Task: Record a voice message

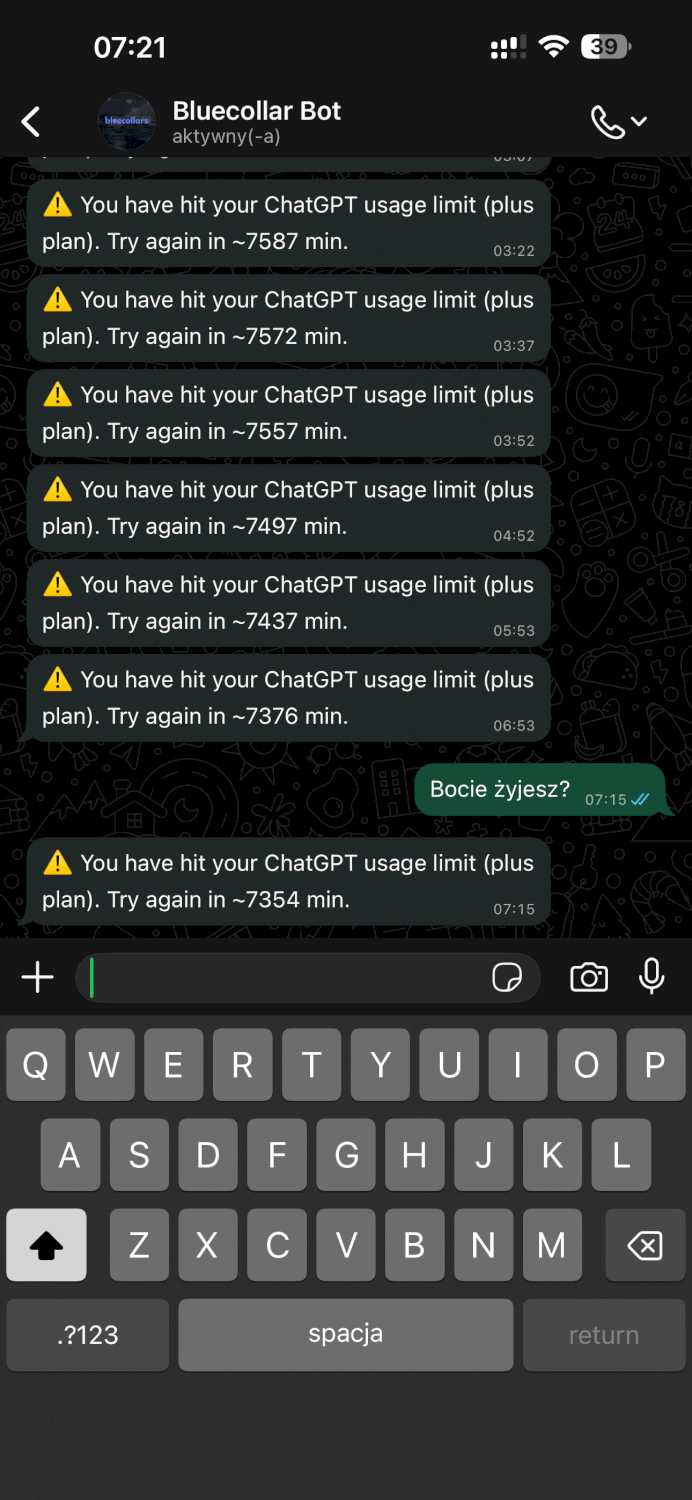Action: coord(652,976)
